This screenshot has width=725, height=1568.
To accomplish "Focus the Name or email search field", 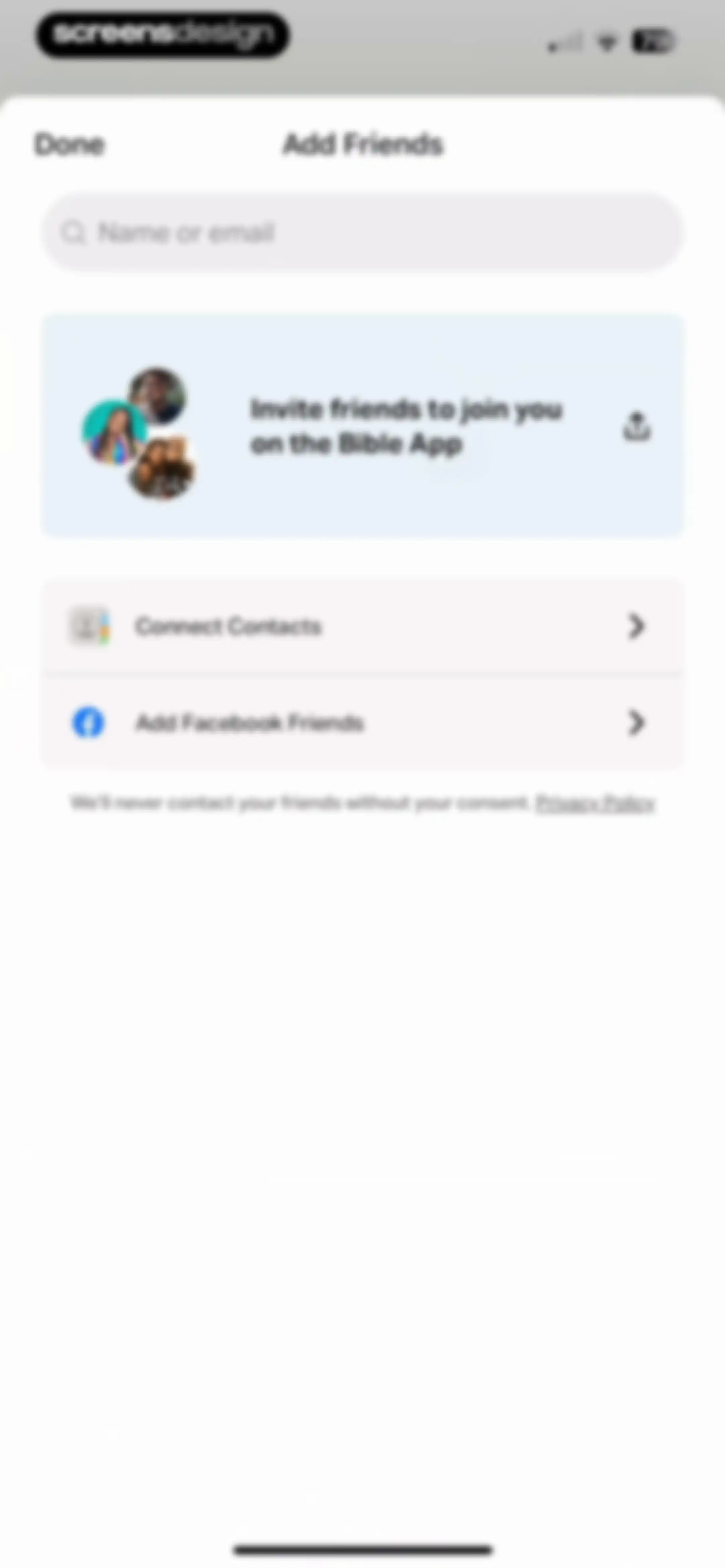I will (363, 232).
